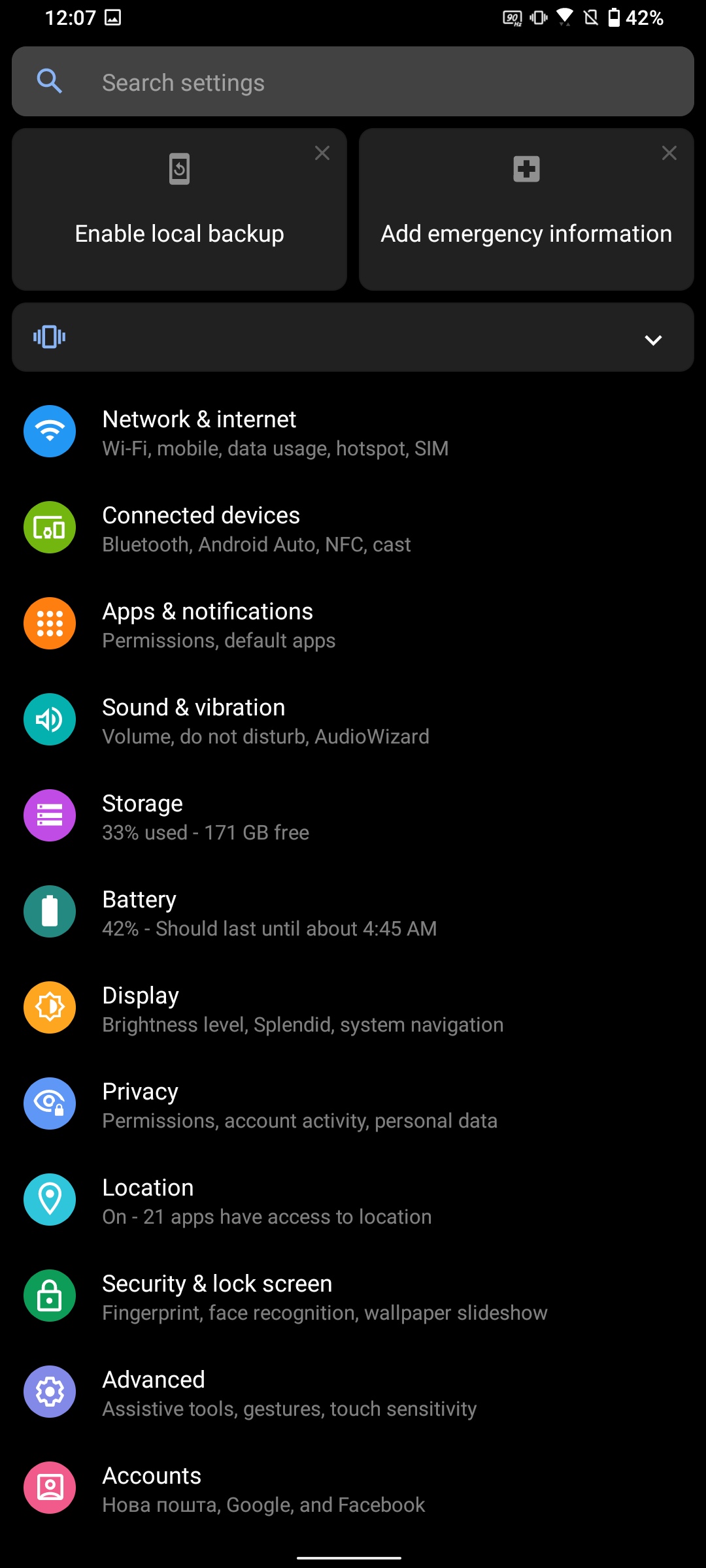Open Accounts settings
The image size is (706, 1568).
click(x=263, y=1489)
